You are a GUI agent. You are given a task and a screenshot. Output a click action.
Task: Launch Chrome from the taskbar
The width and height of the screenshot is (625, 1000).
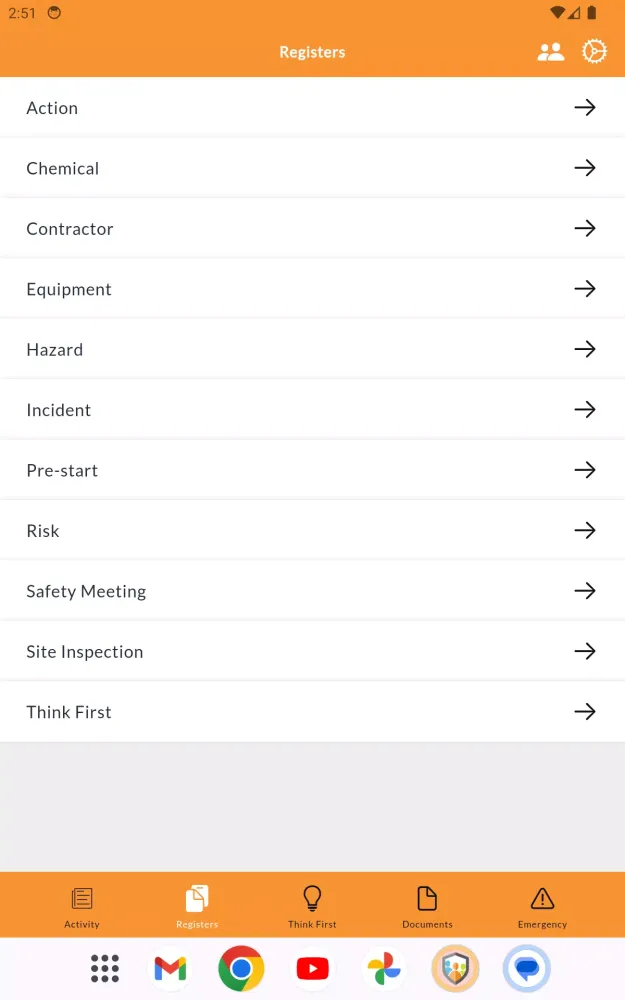tap(241, 968)
